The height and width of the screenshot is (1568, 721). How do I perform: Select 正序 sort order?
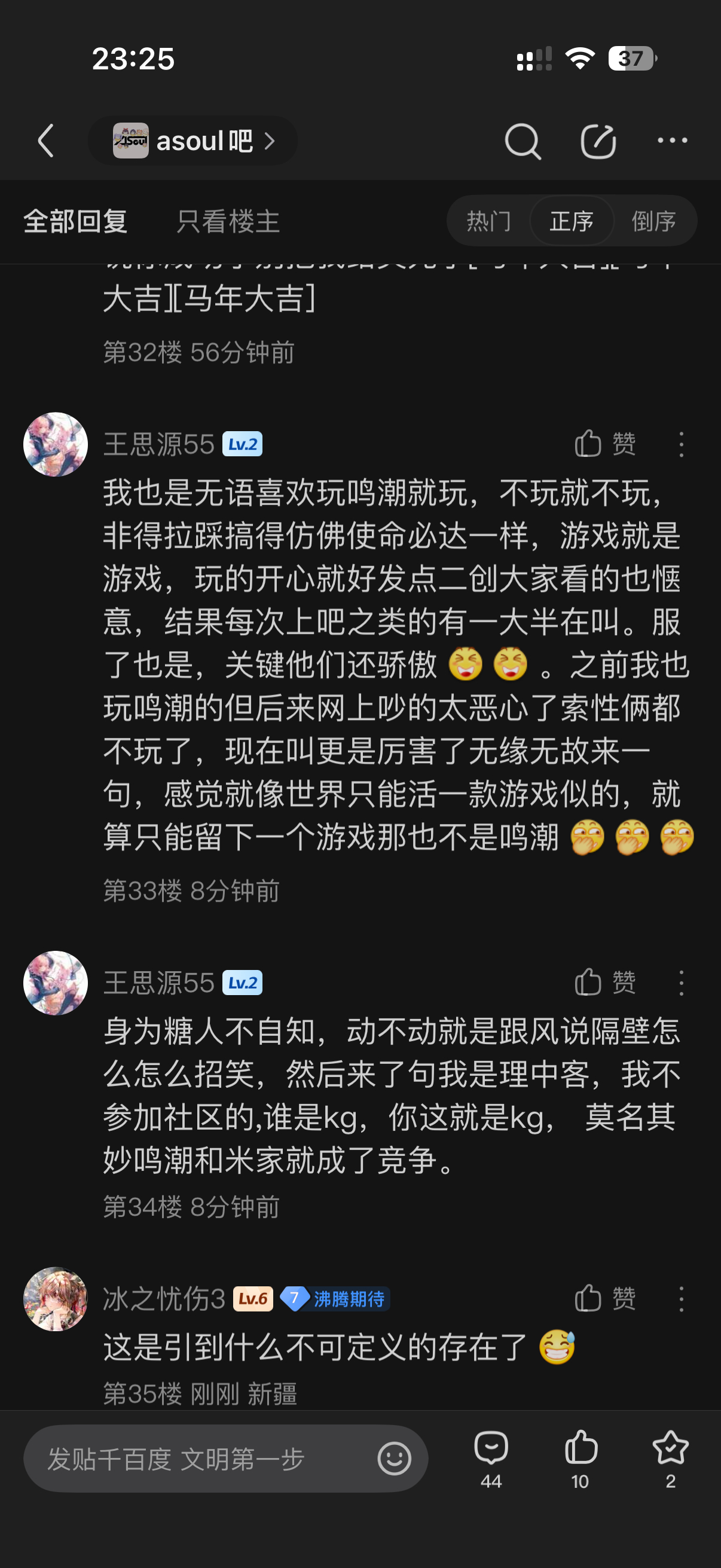pos(572,221)
